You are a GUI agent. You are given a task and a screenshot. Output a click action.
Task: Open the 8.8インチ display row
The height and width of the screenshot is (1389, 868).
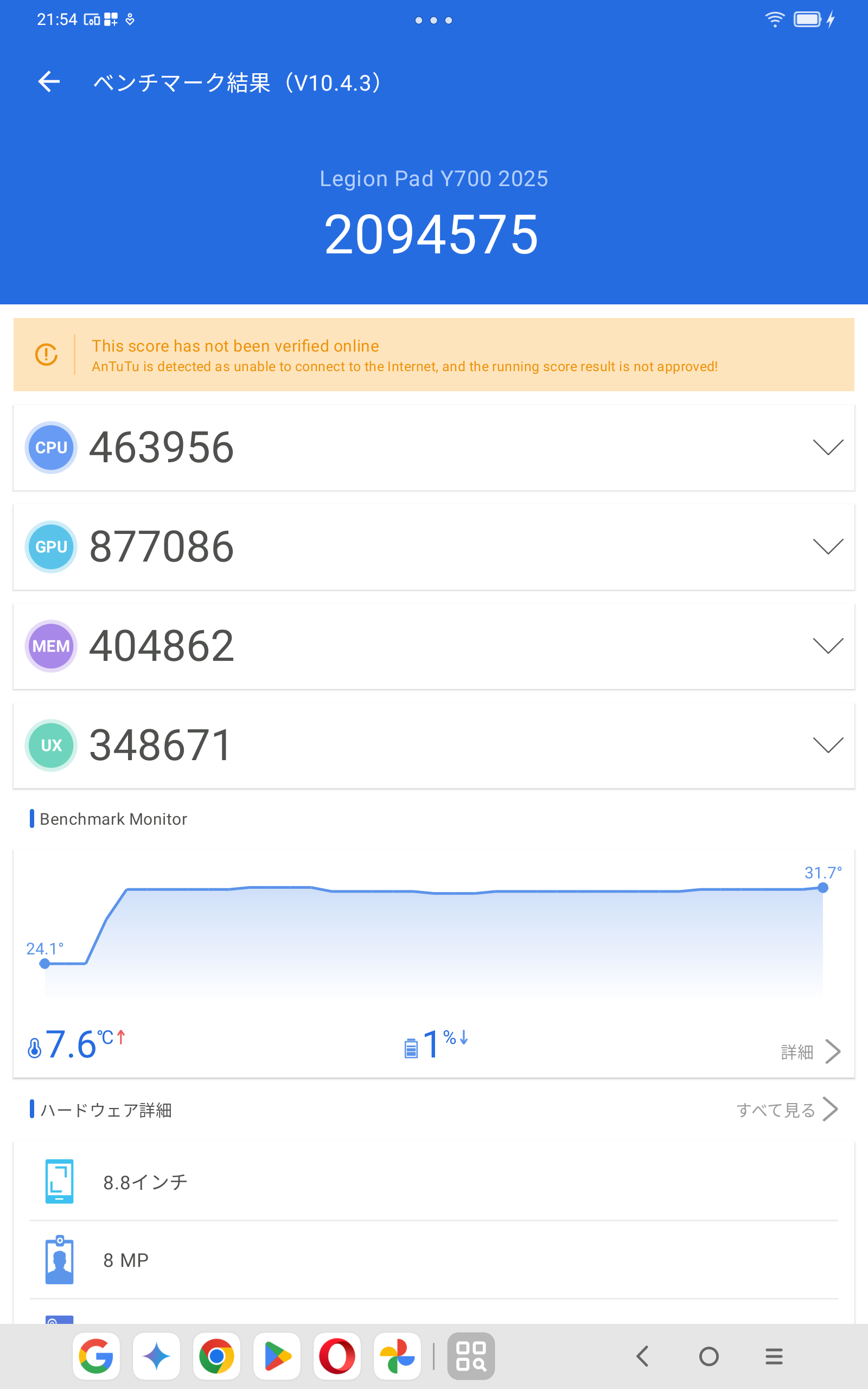click(146, 1182)
